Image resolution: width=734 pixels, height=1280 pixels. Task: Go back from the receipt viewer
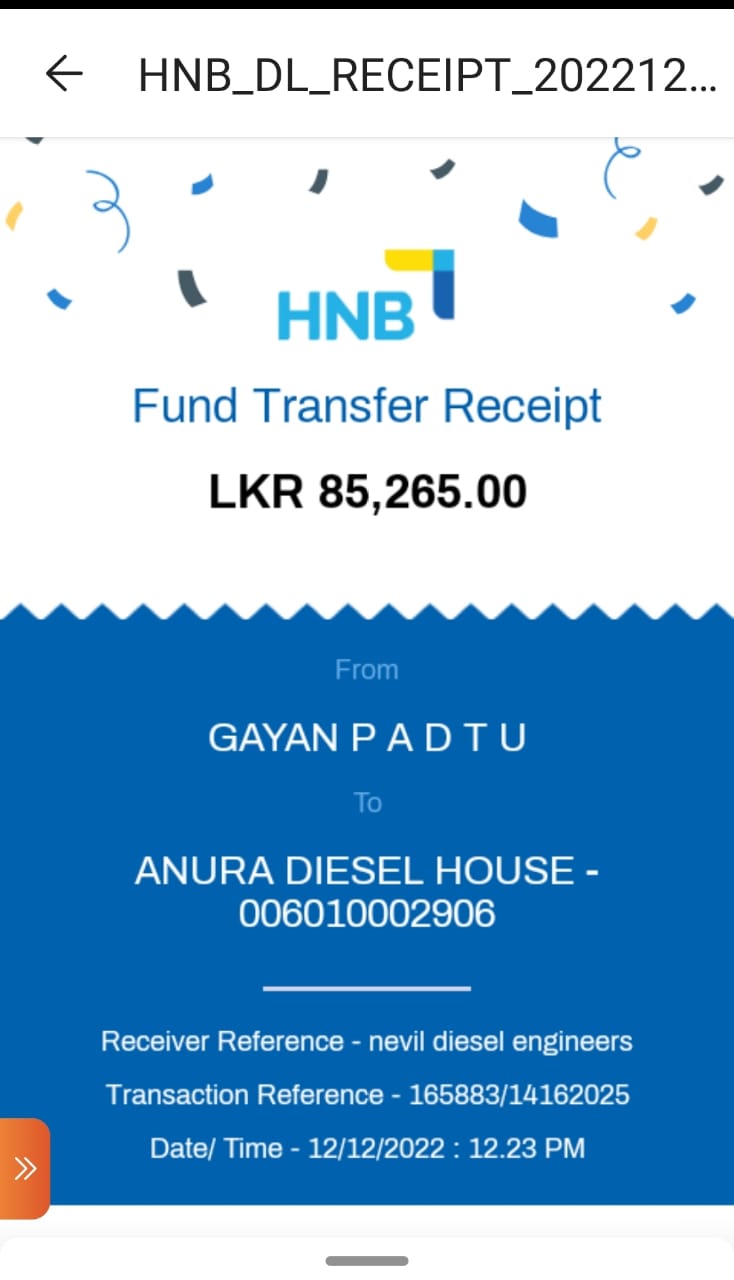pos(64,74)
